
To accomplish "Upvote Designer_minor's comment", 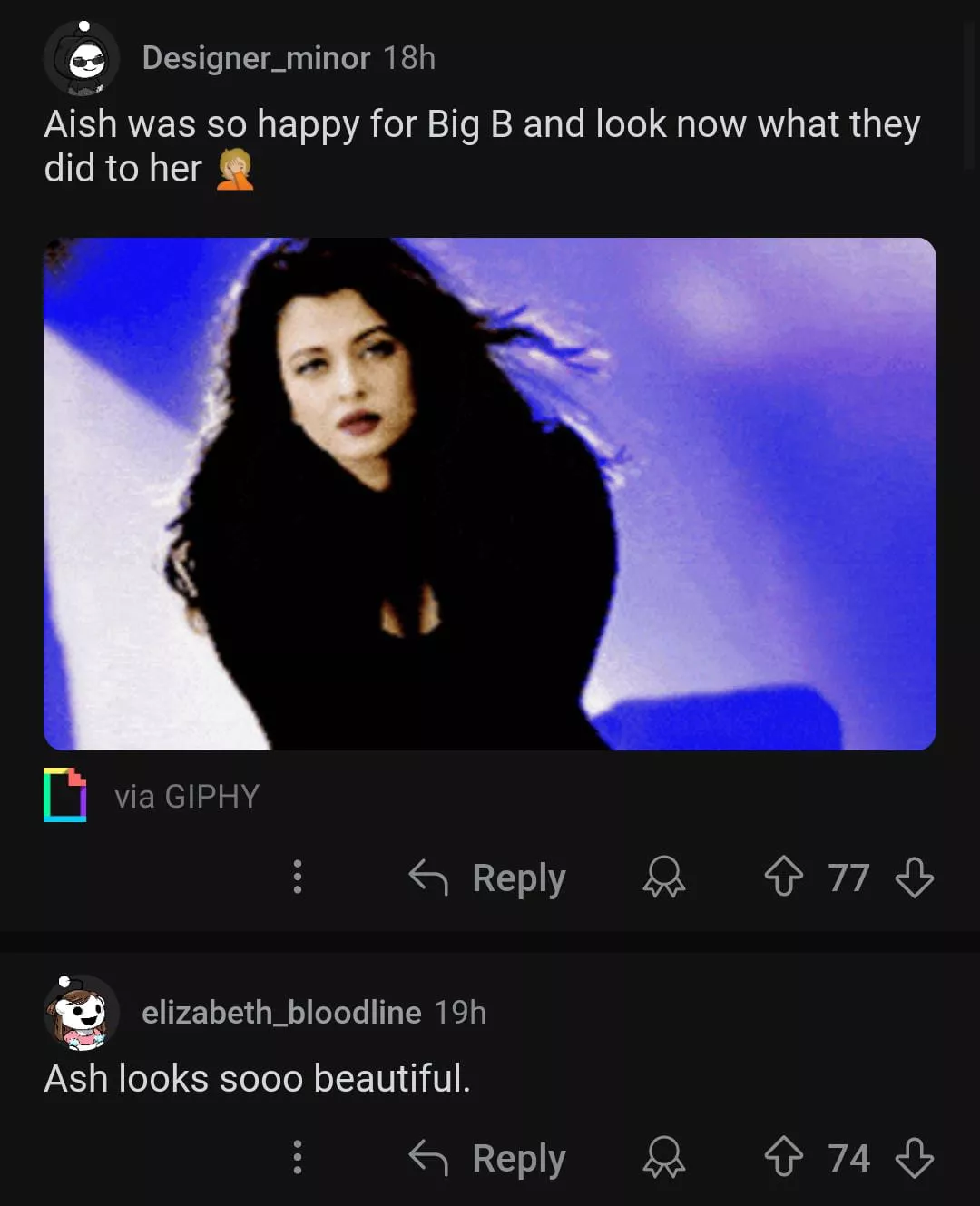I will pos(783,878).
